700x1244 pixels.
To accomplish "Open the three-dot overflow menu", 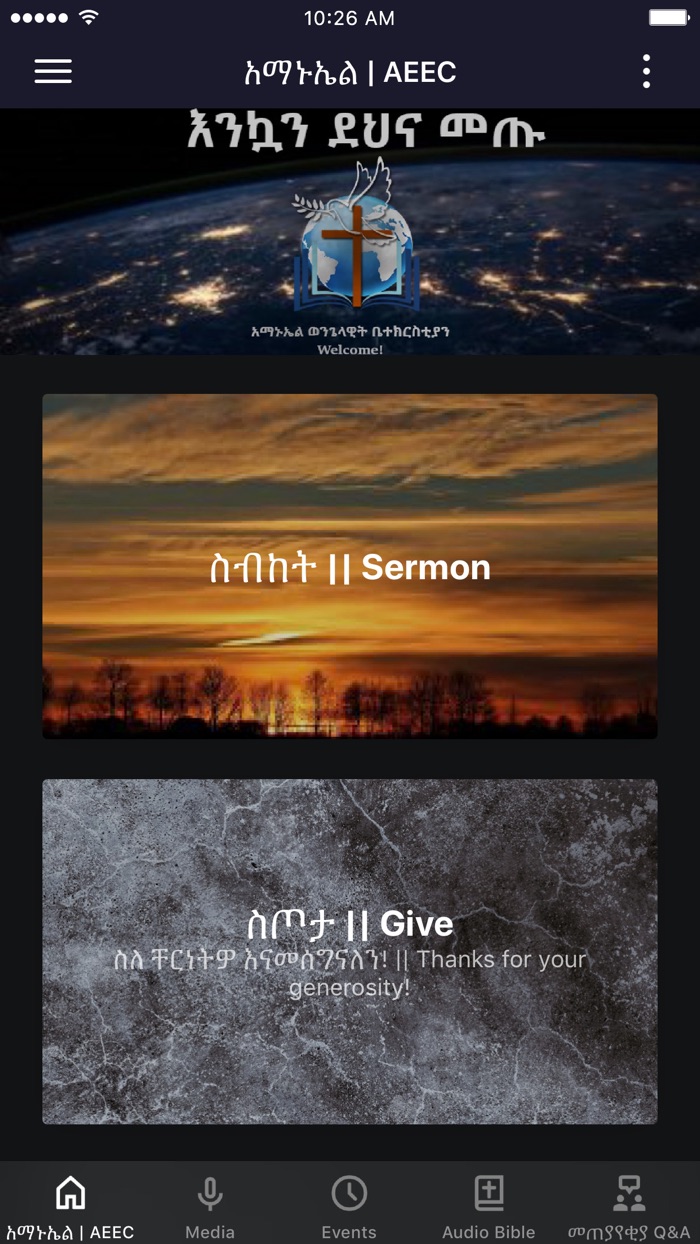I will [x=646, y=71].
